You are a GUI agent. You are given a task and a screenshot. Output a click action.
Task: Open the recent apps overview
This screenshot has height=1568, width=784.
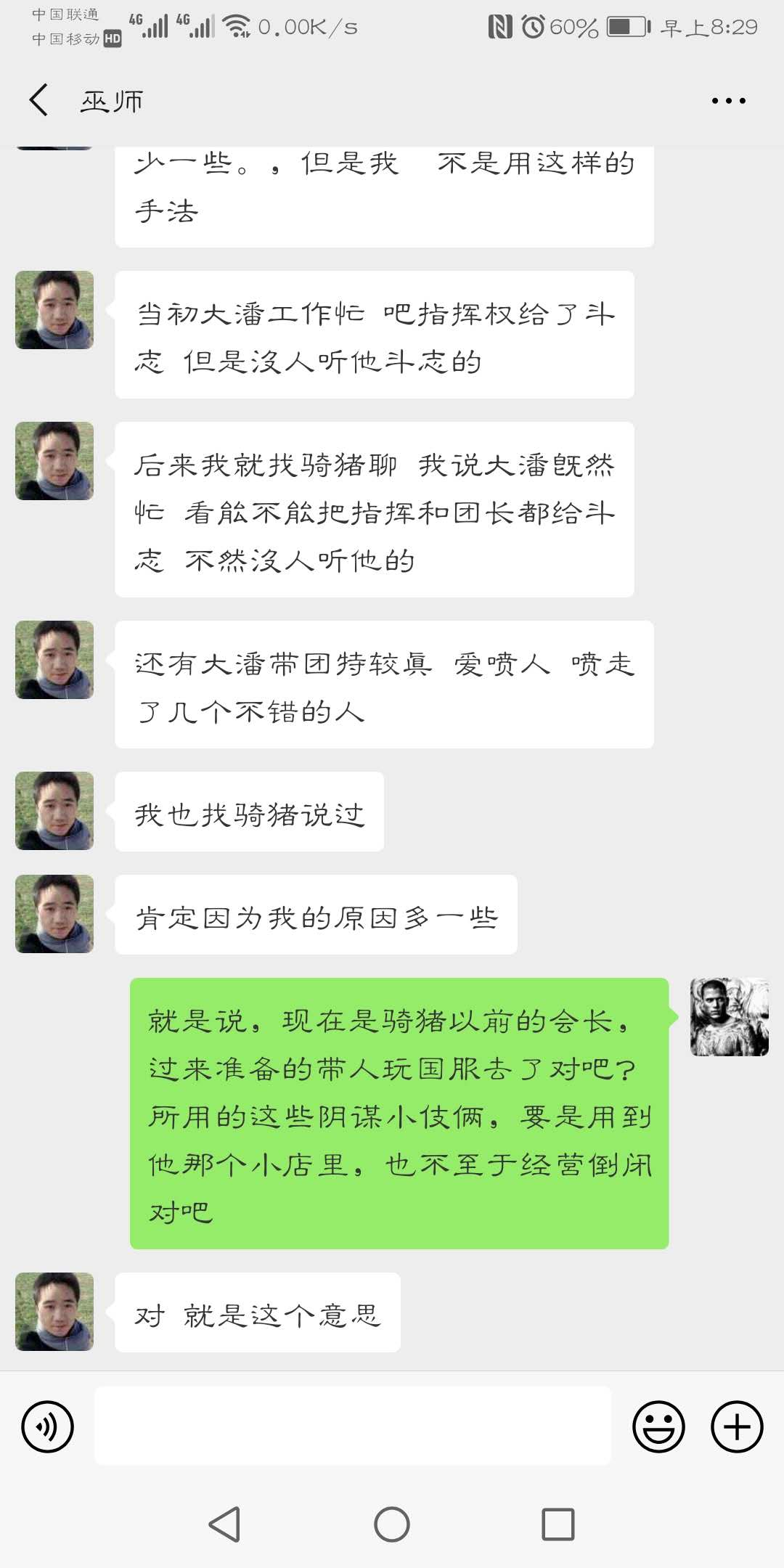[558, 1524]
